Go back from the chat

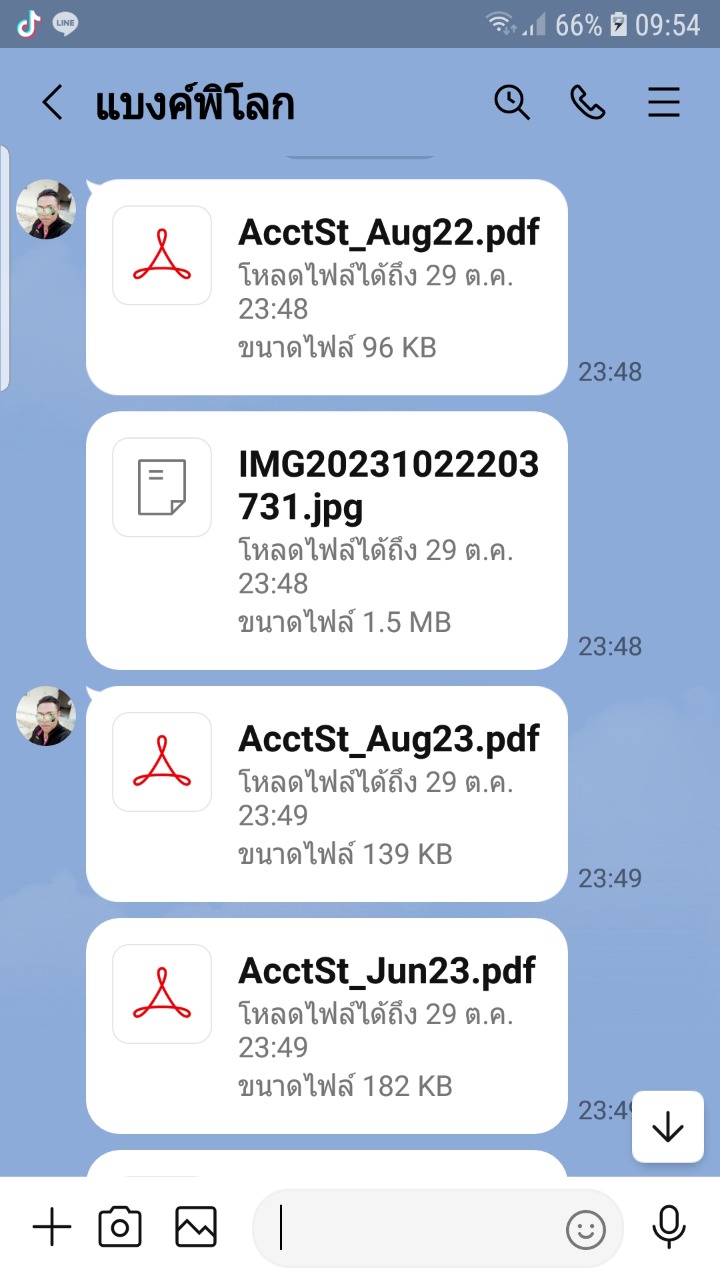tap(52, 103)
